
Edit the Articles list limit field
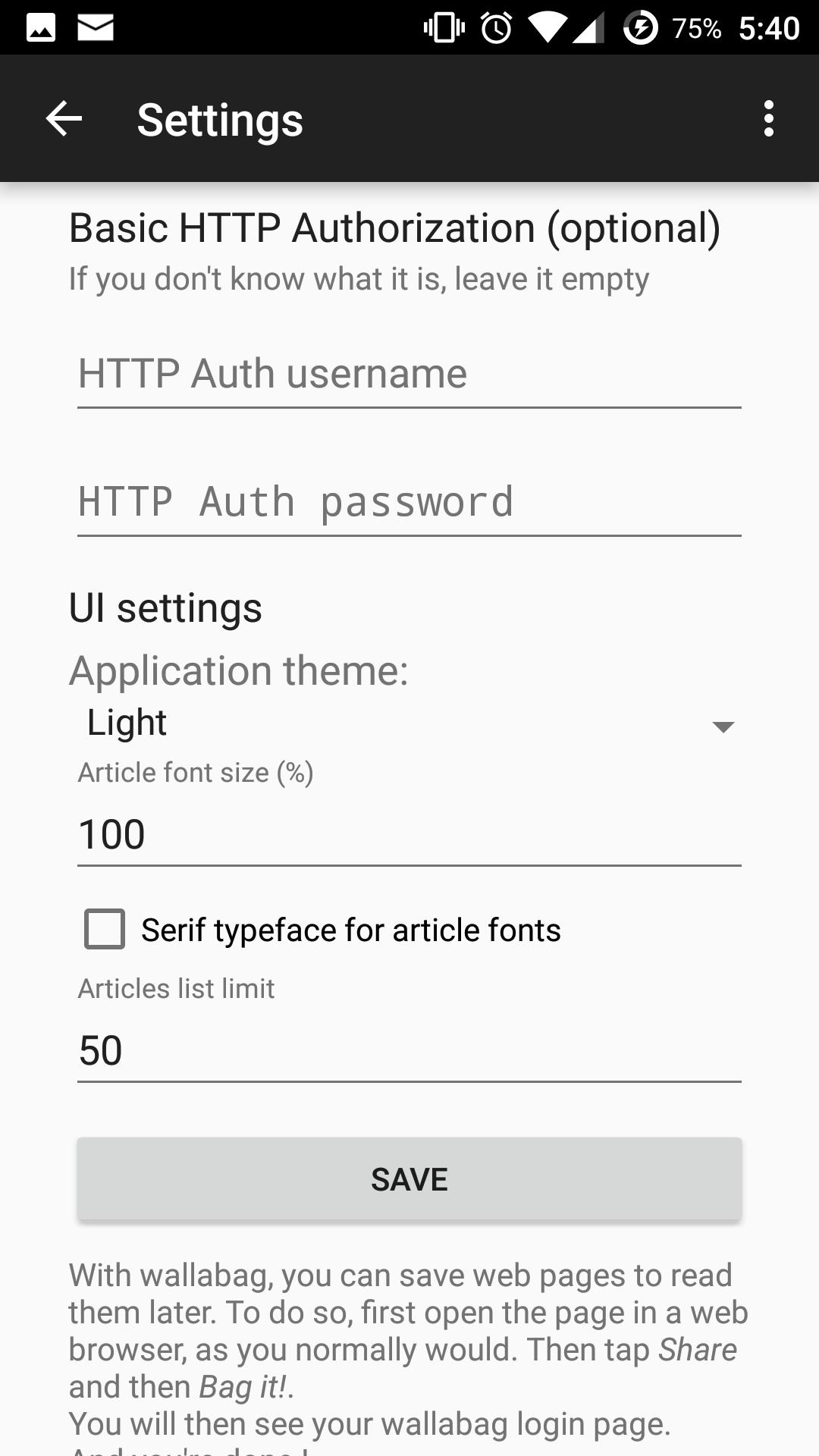click(x=409, y=1051)
